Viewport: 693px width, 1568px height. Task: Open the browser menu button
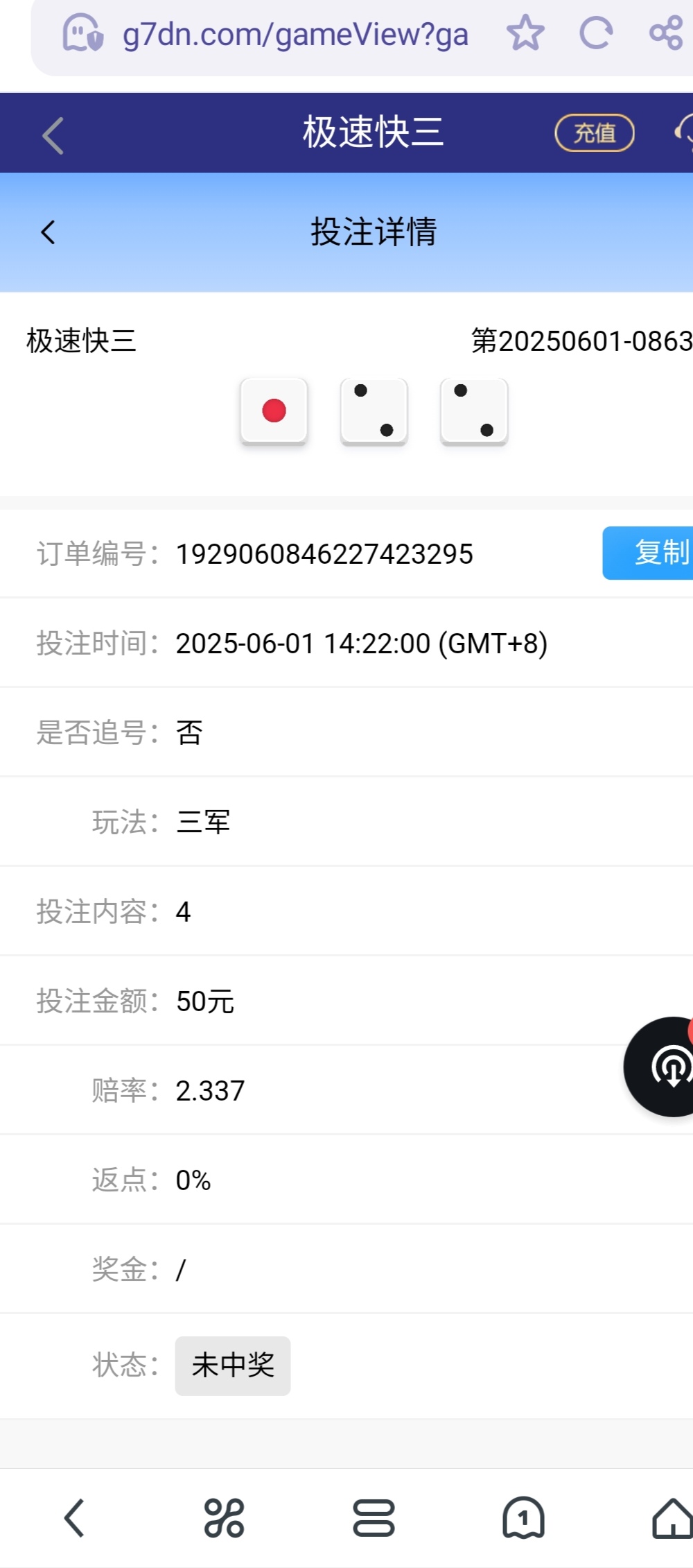374,1518
